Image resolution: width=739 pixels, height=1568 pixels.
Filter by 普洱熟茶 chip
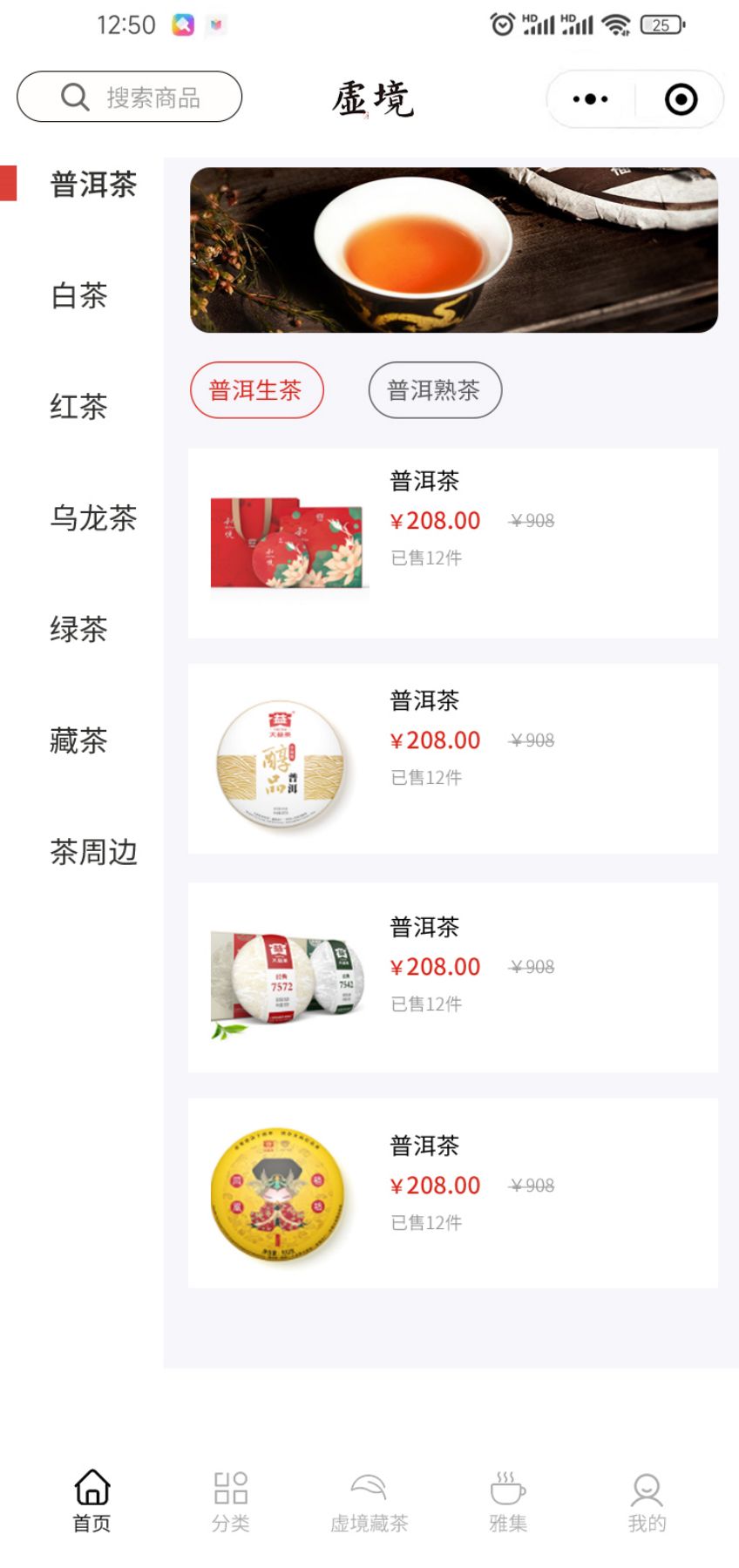tap(435, 390)
